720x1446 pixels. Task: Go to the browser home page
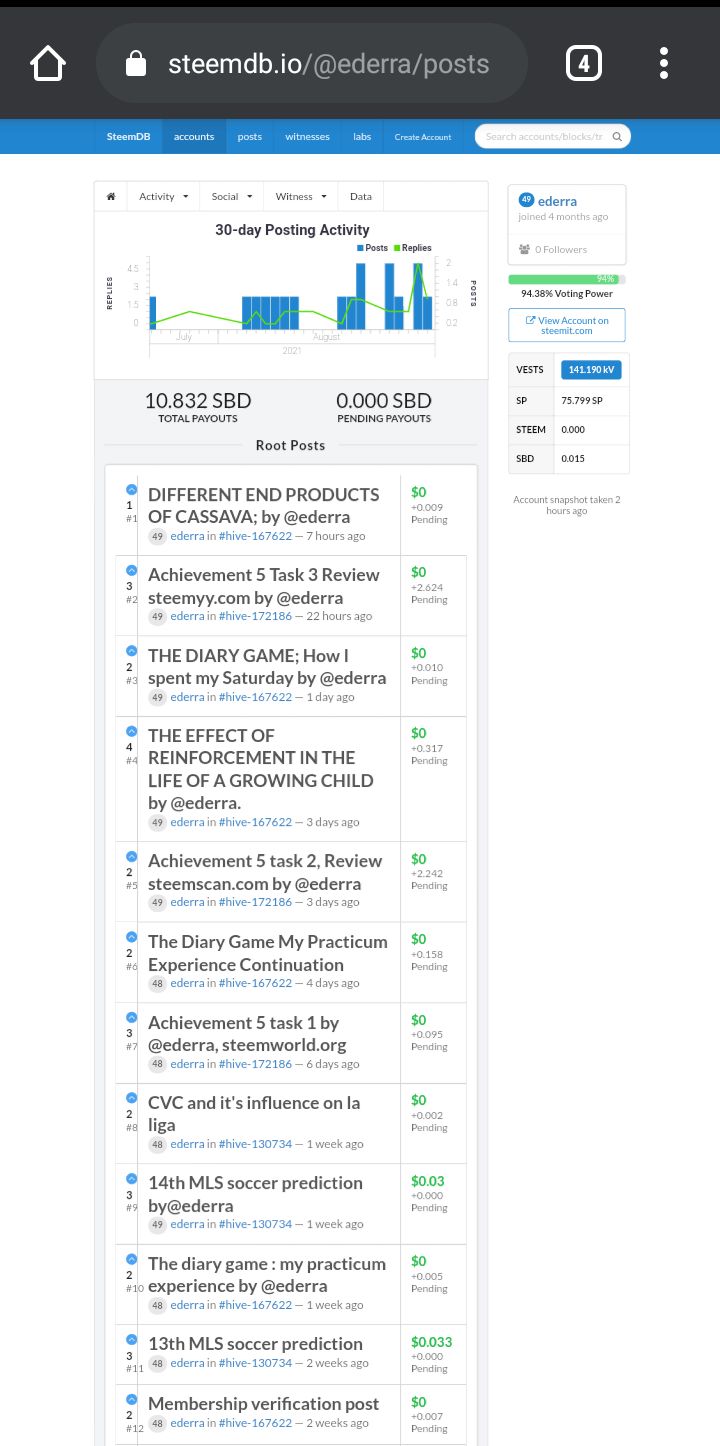click(x=48, y=65)
